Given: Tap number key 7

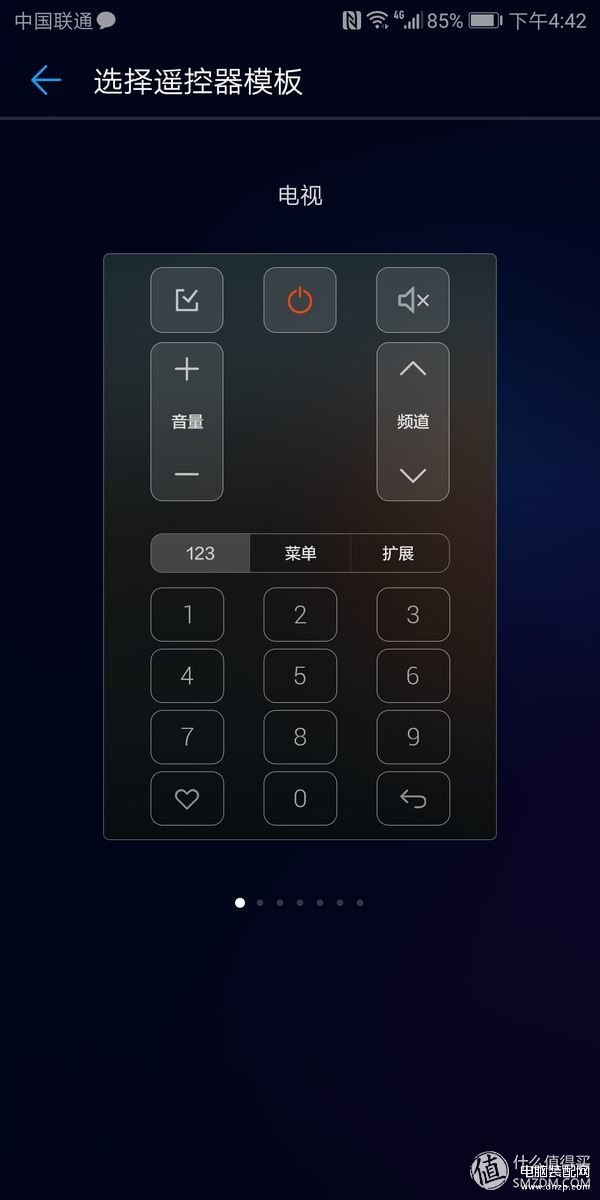Looking at the screenshot, I should [187, 737].
